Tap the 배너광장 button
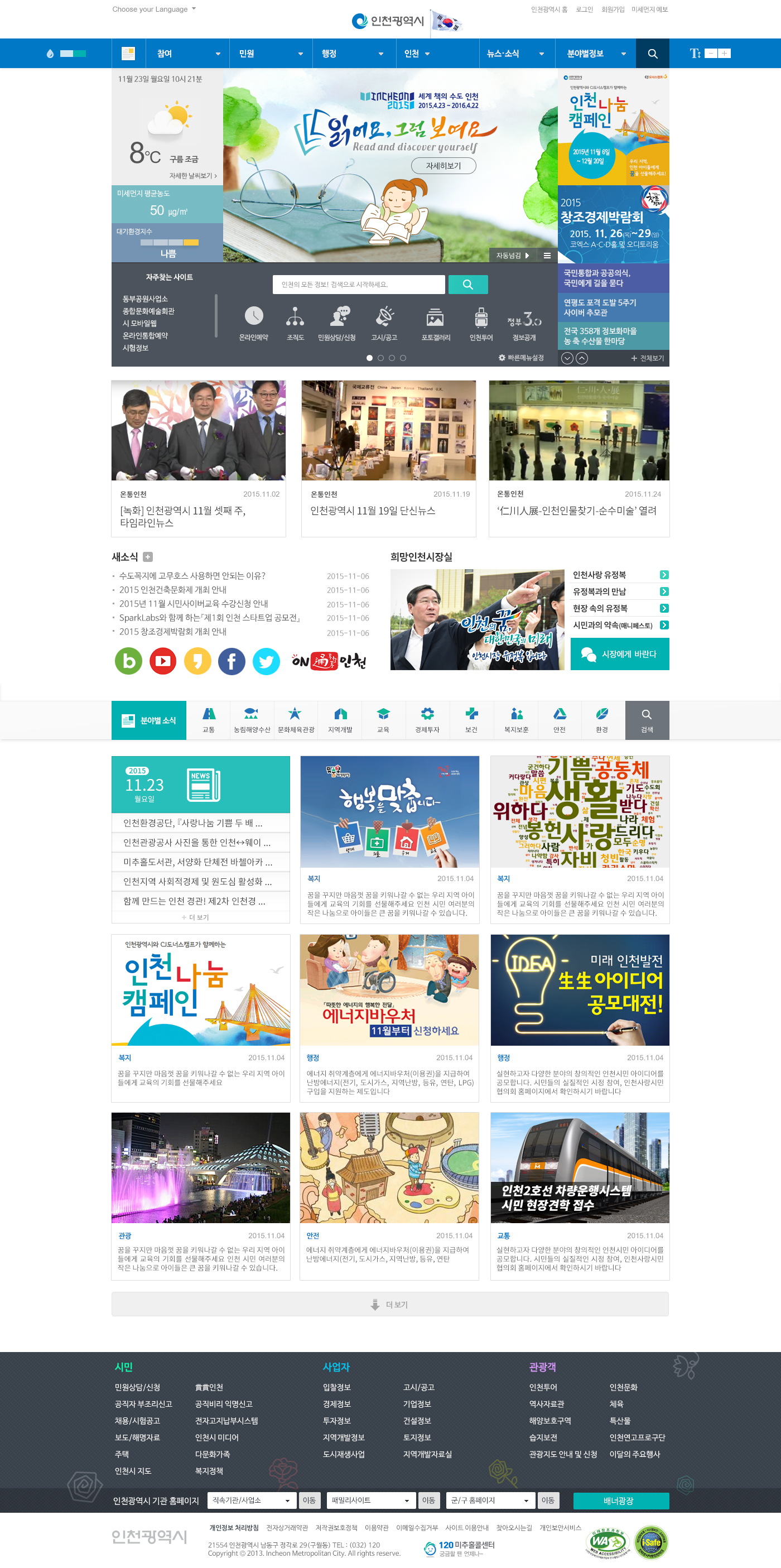This screenshot has width=781, height=1568. point(620,1500)
